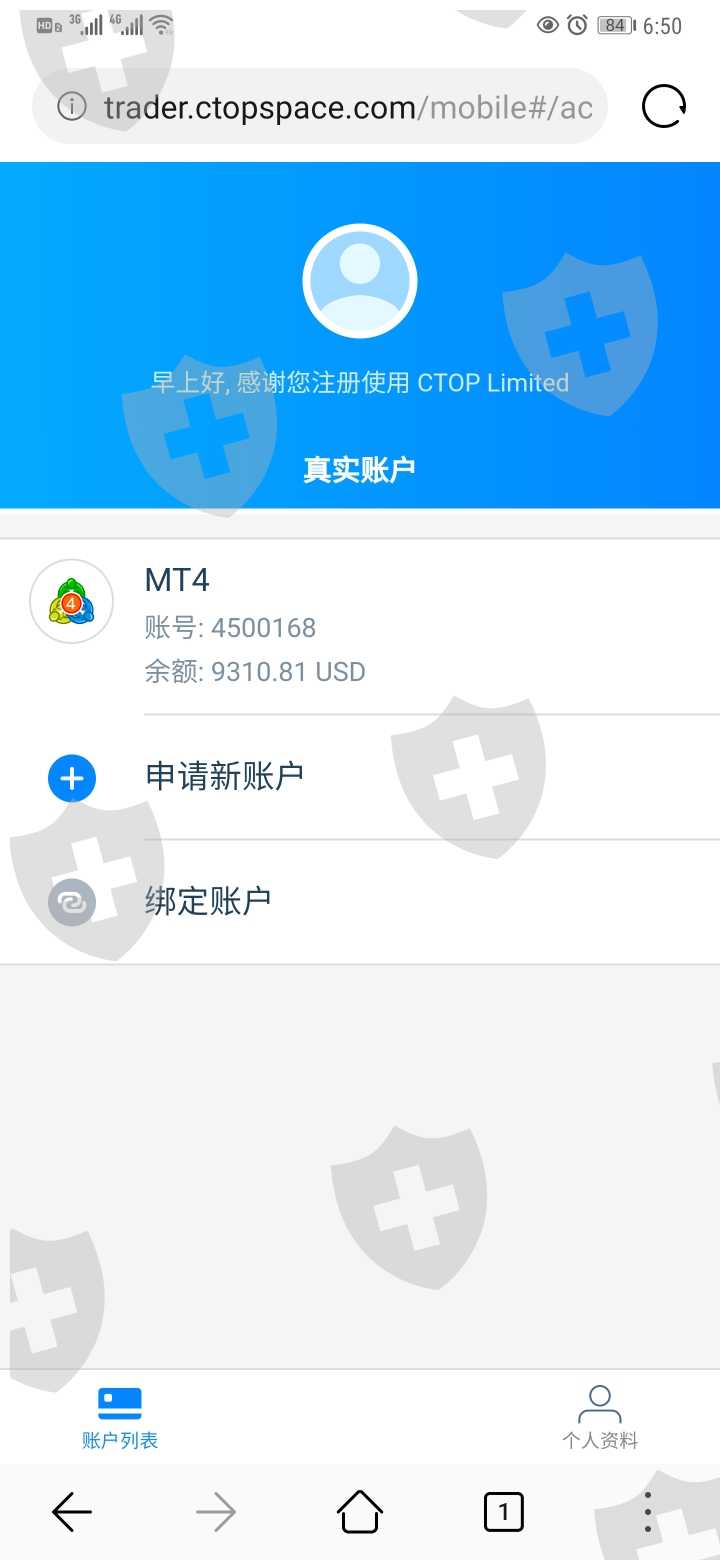Reload the page with the refresh icon

(x=664, y=106)
